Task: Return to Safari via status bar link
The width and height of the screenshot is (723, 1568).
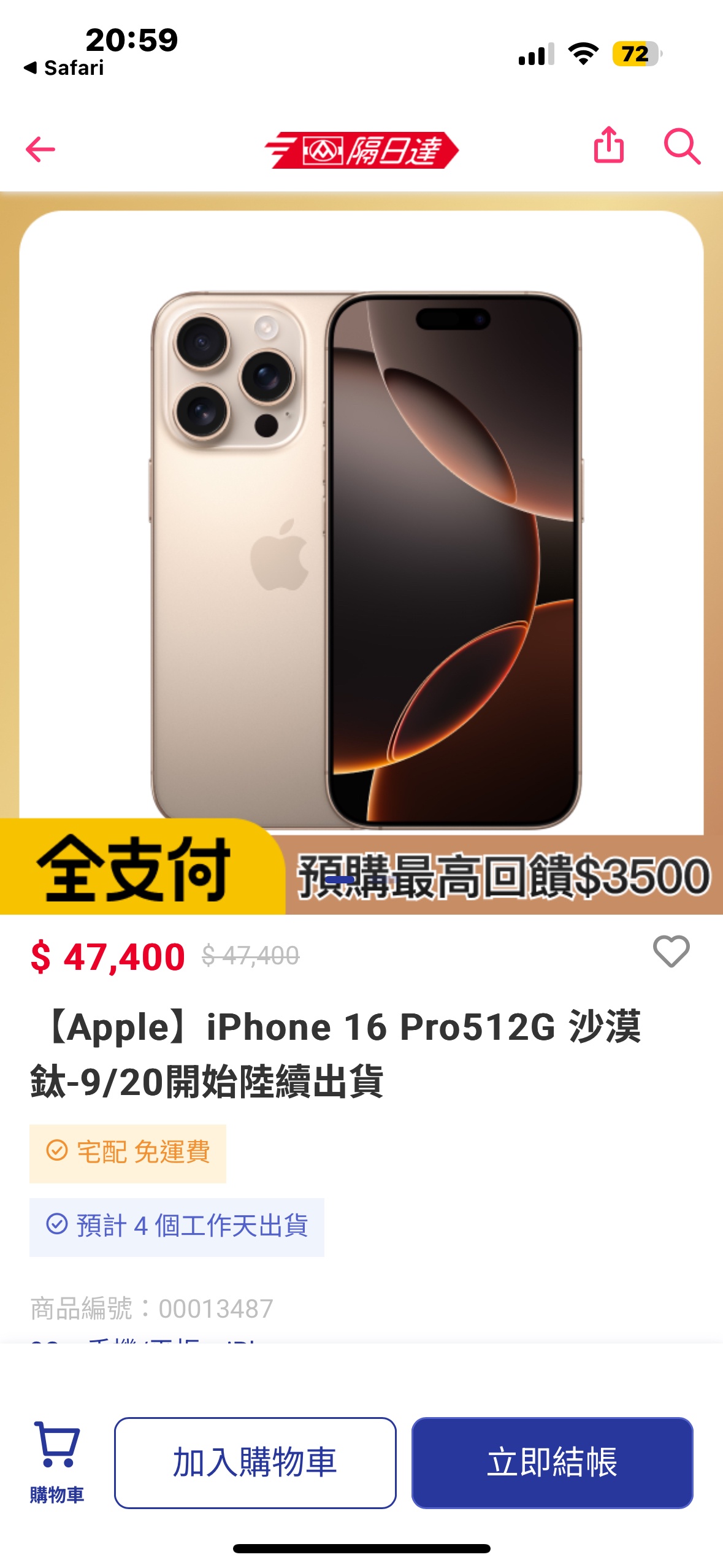Action: [64, 67]
